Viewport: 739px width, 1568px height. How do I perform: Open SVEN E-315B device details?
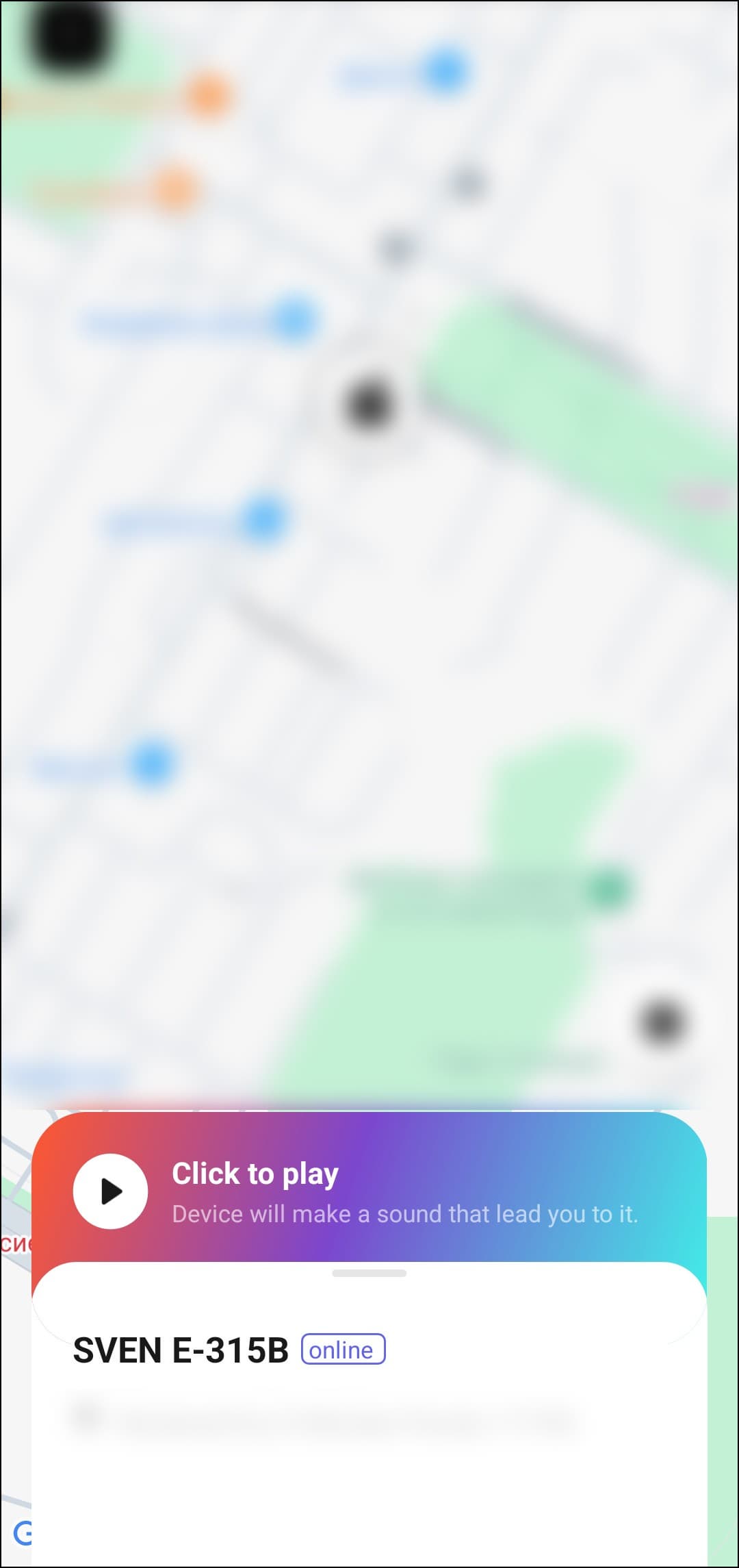(x=181, y=1351)
